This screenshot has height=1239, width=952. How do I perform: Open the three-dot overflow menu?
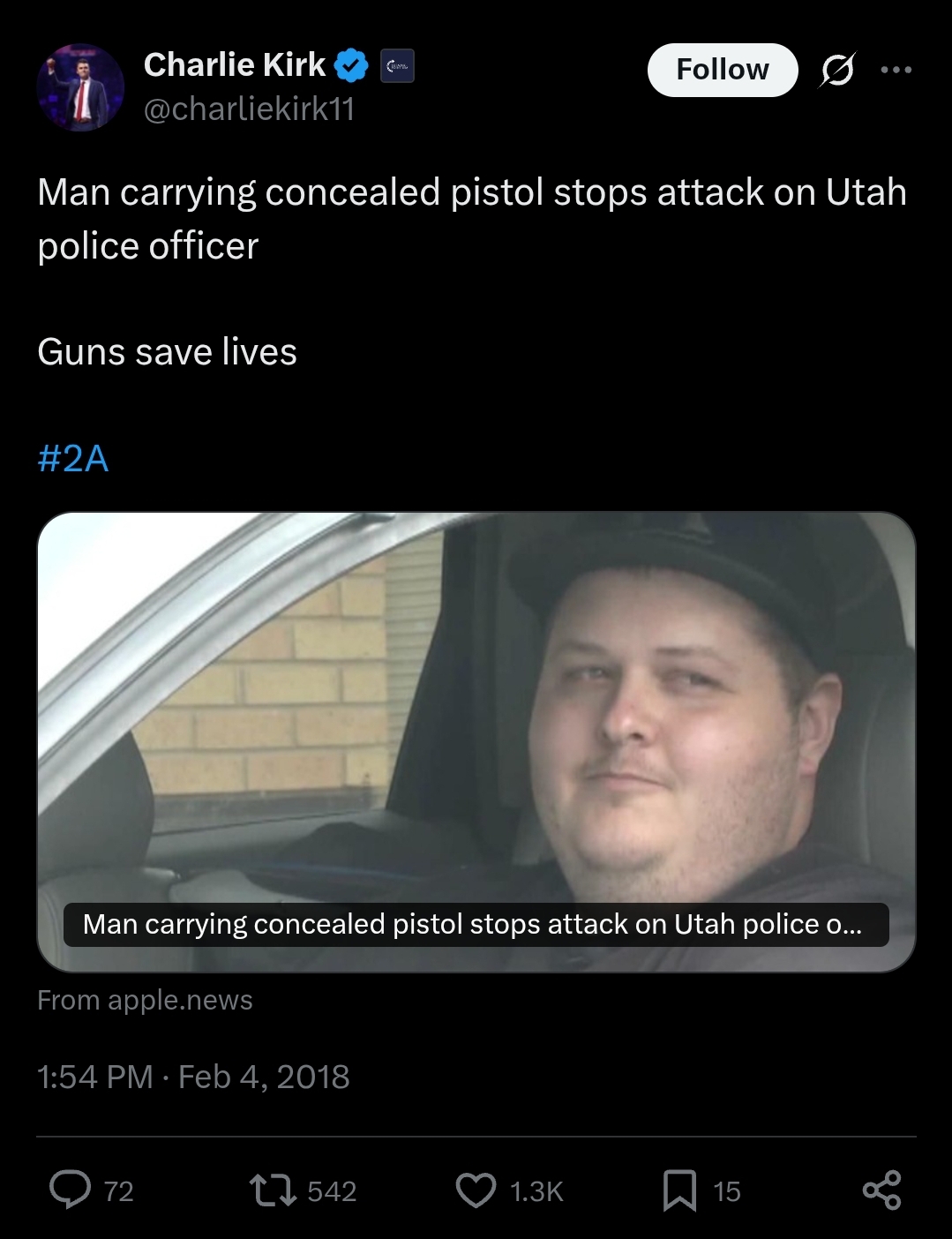(x=896, y=70)
